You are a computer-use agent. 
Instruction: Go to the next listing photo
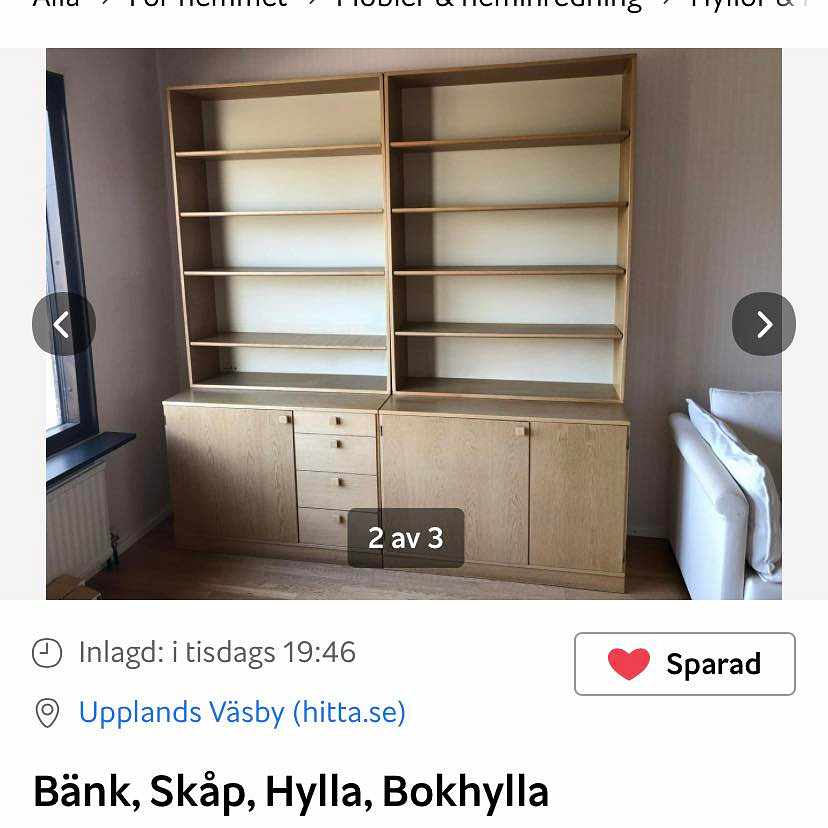pos(764,324)
